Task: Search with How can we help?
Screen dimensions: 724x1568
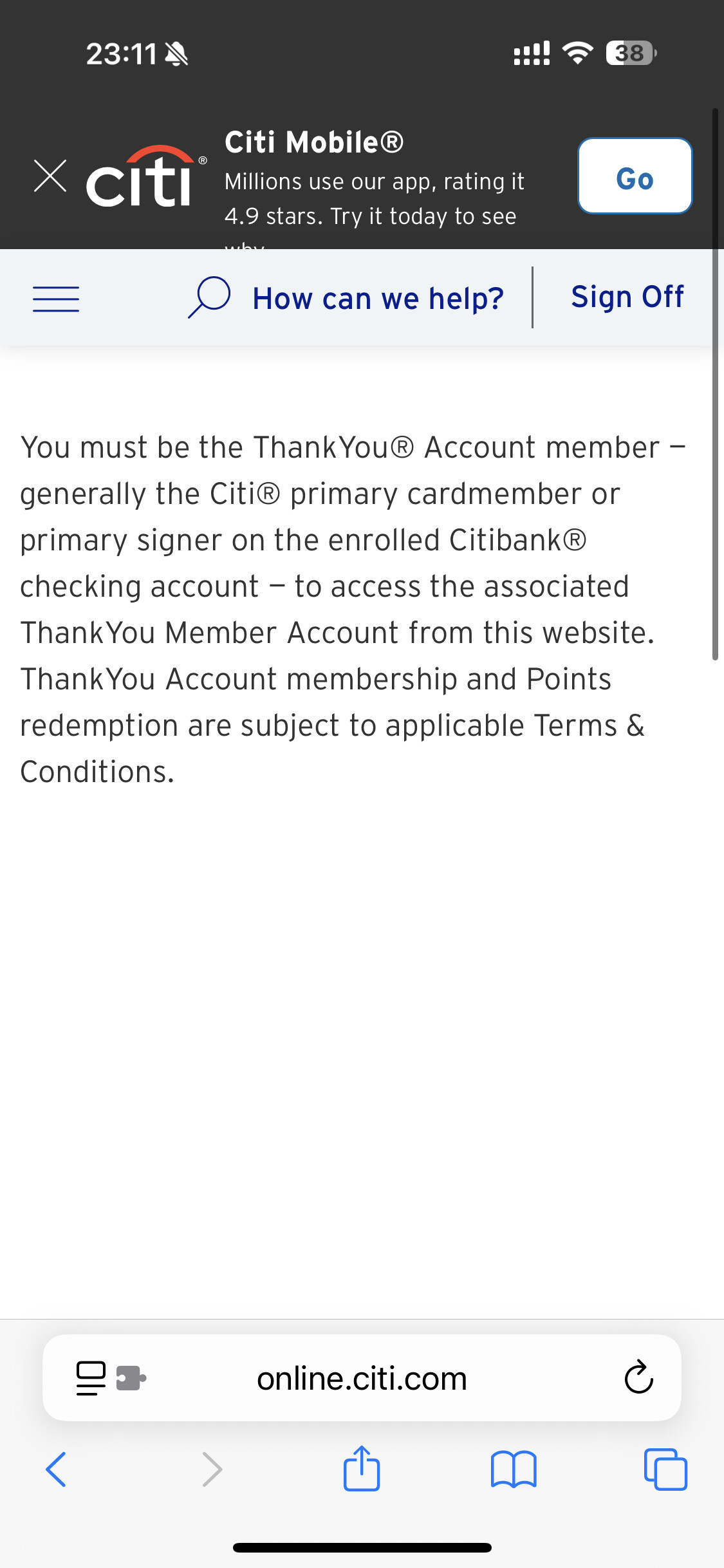Action: click(x=348, y=299)
